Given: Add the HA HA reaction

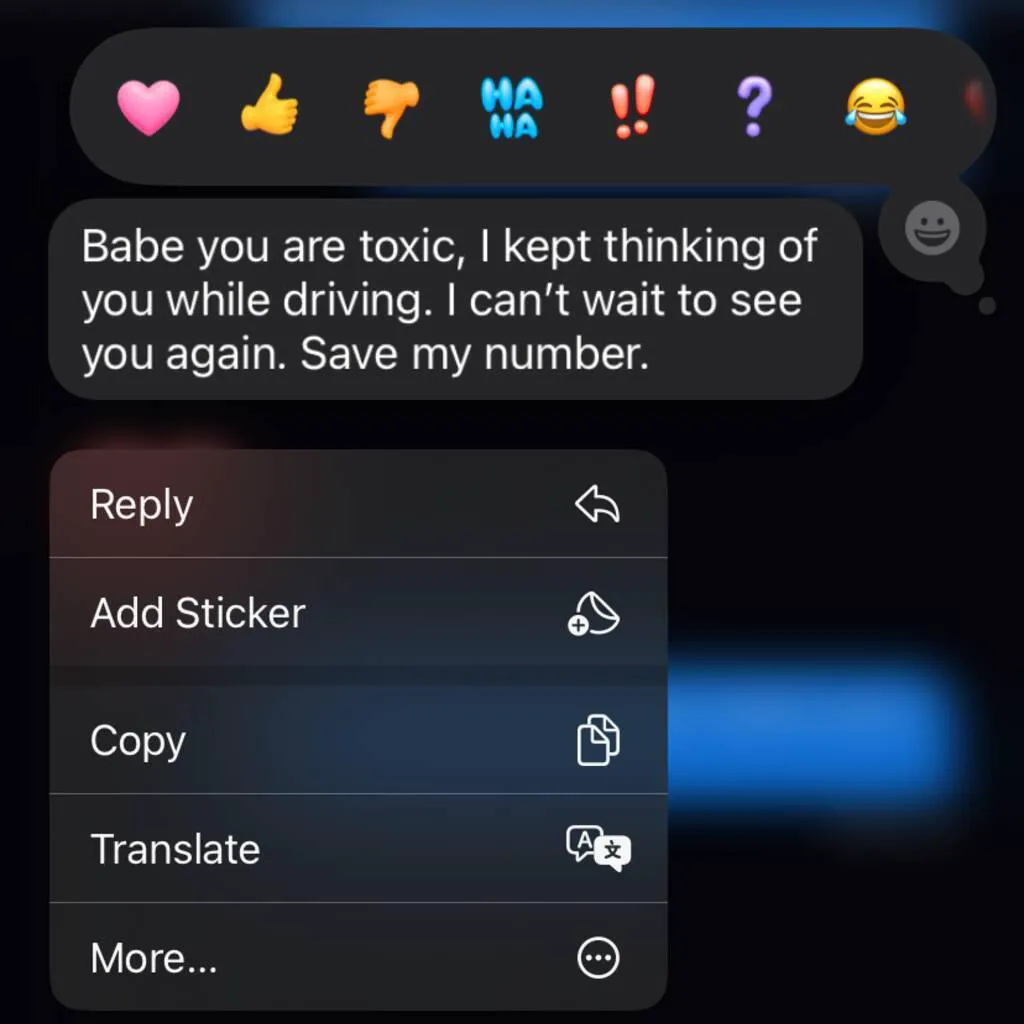Looking at the screenshot, I should pyautogui.click(x=512, y=107).
